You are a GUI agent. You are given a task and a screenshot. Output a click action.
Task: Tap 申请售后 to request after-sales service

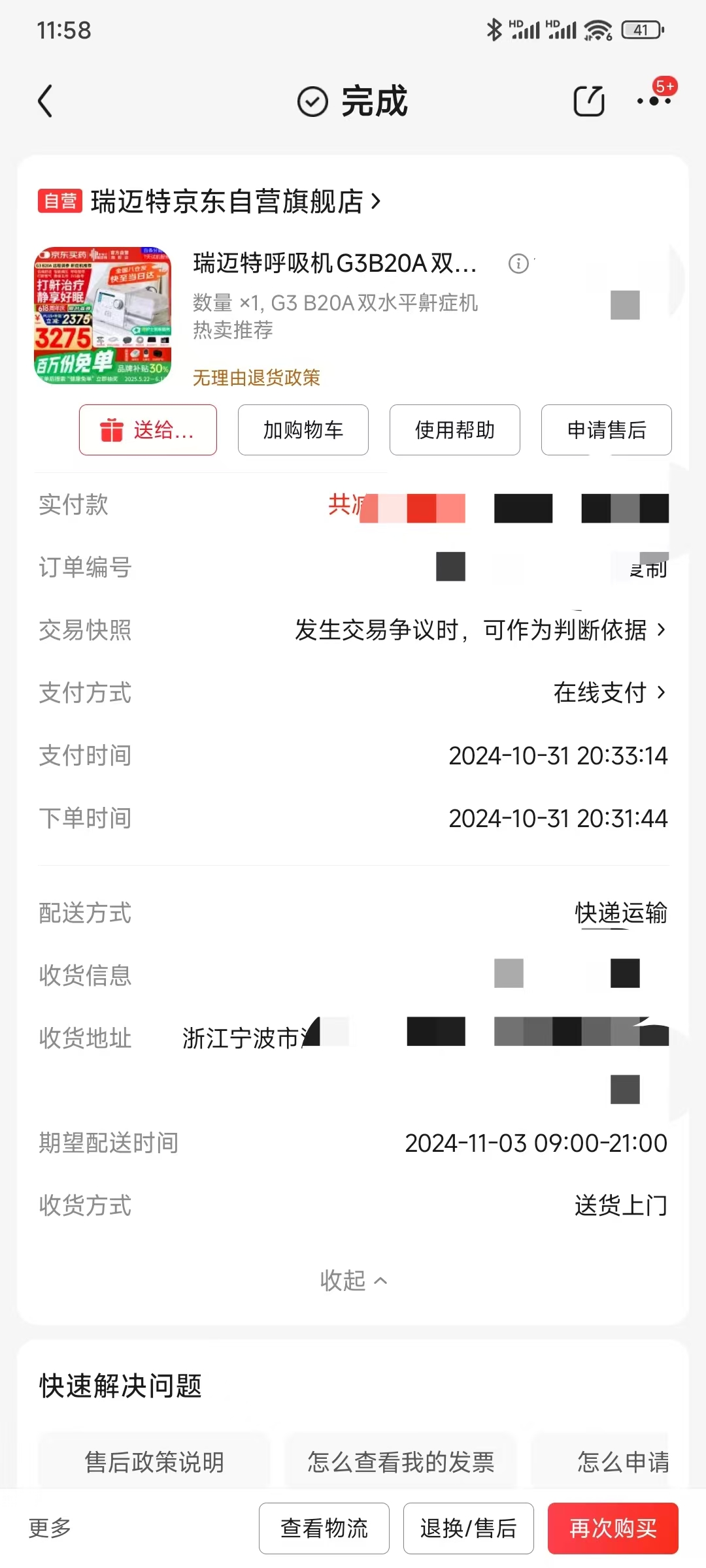tap(607, 430)
